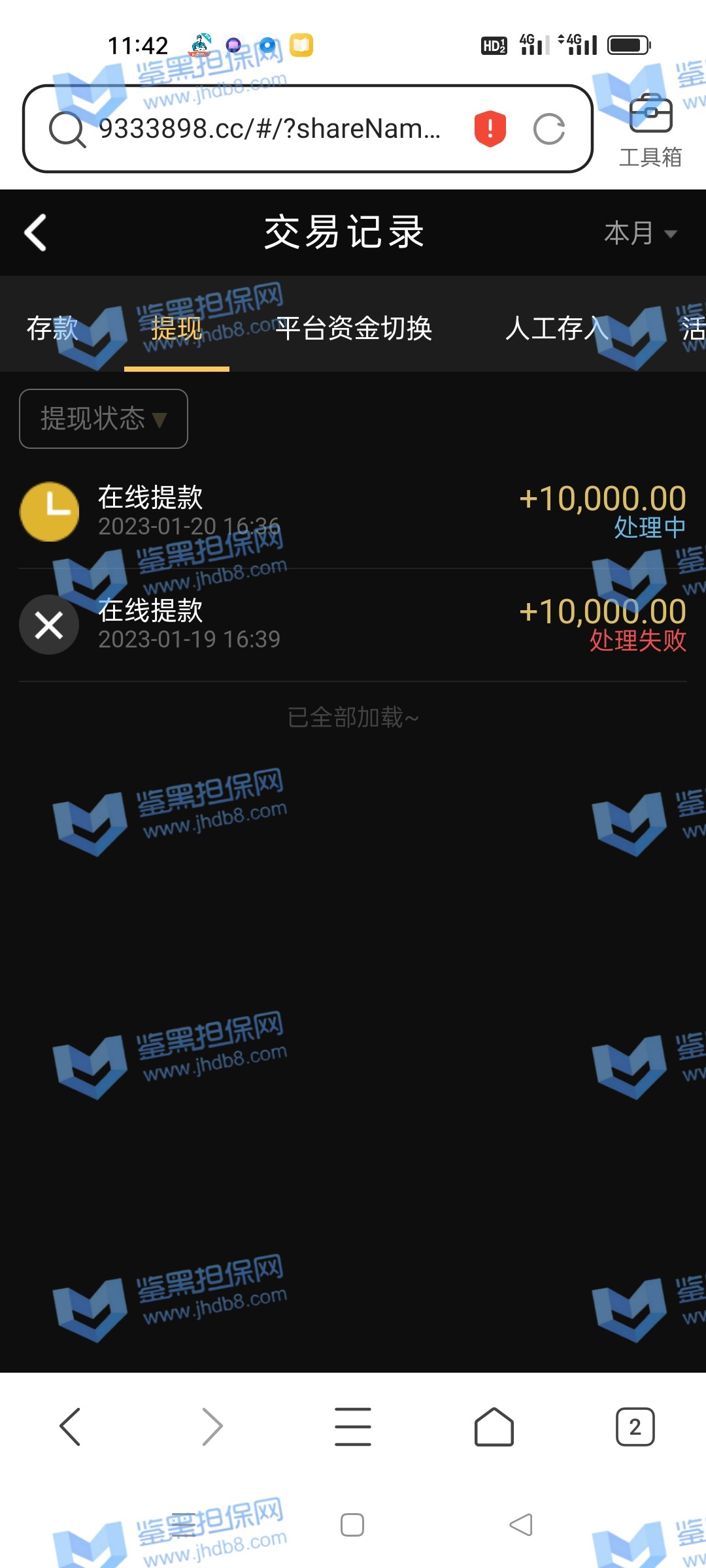Open the 本月 period dropdown
Screen dimensions: 706x1568
pyautogui.click(x=639, y=233)
